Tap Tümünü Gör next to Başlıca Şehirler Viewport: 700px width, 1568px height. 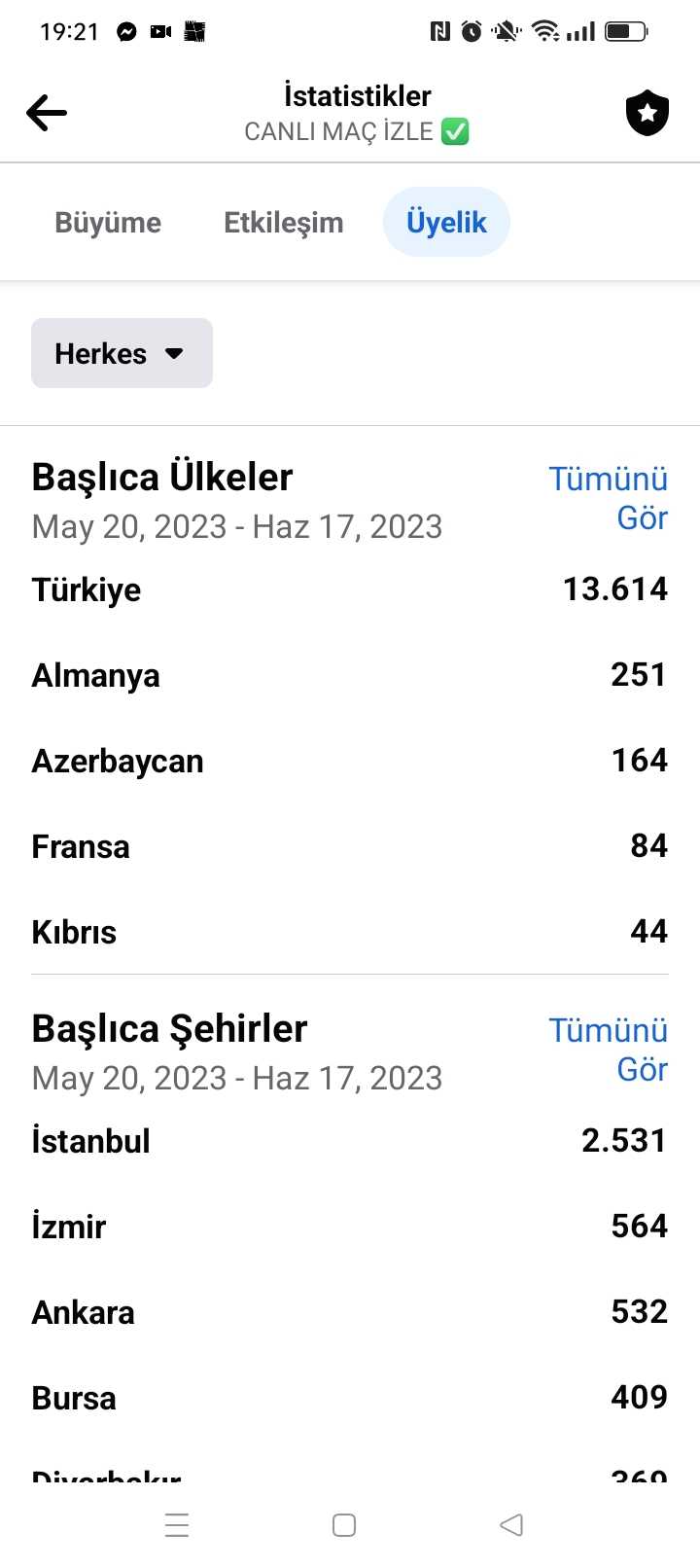(609, 1050)
